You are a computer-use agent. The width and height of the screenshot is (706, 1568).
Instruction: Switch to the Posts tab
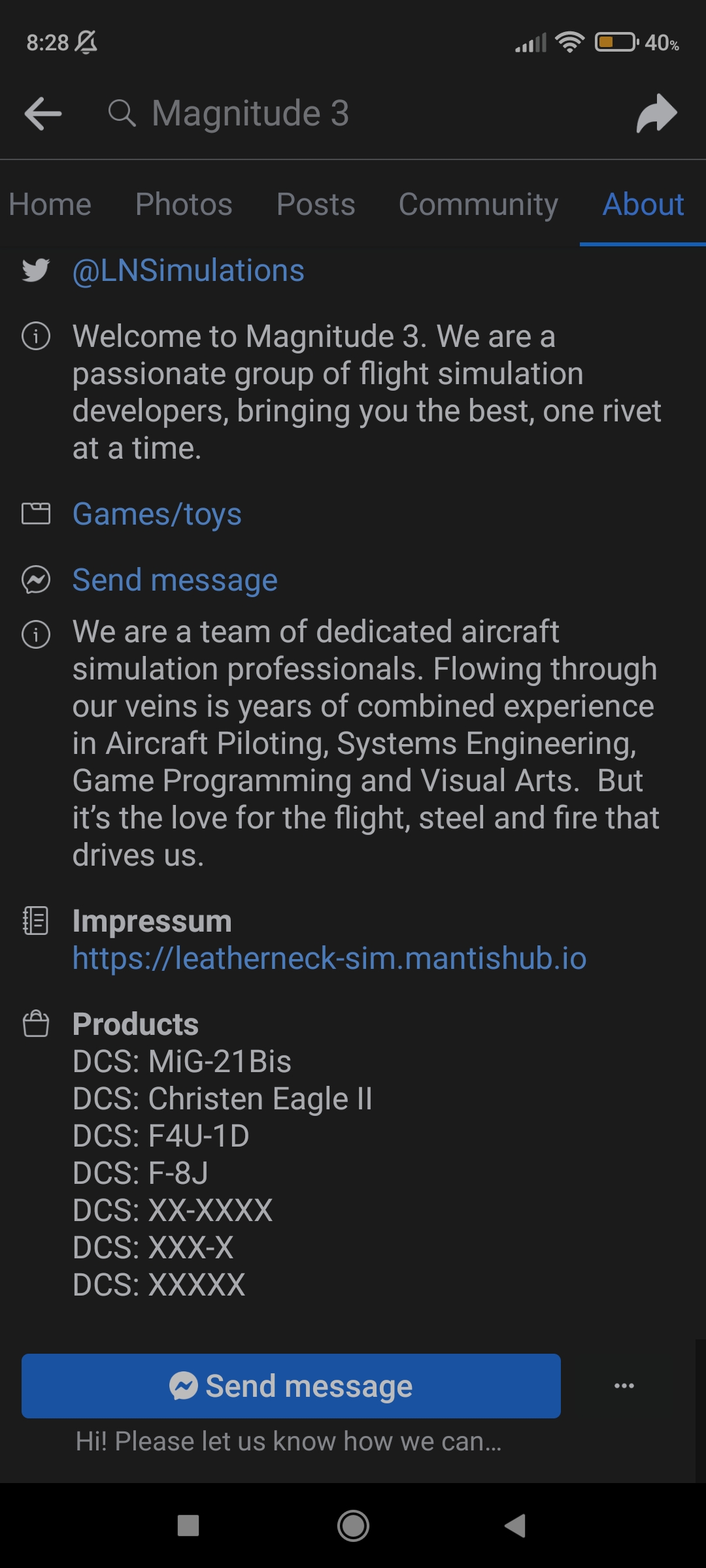tap(316, 204)
